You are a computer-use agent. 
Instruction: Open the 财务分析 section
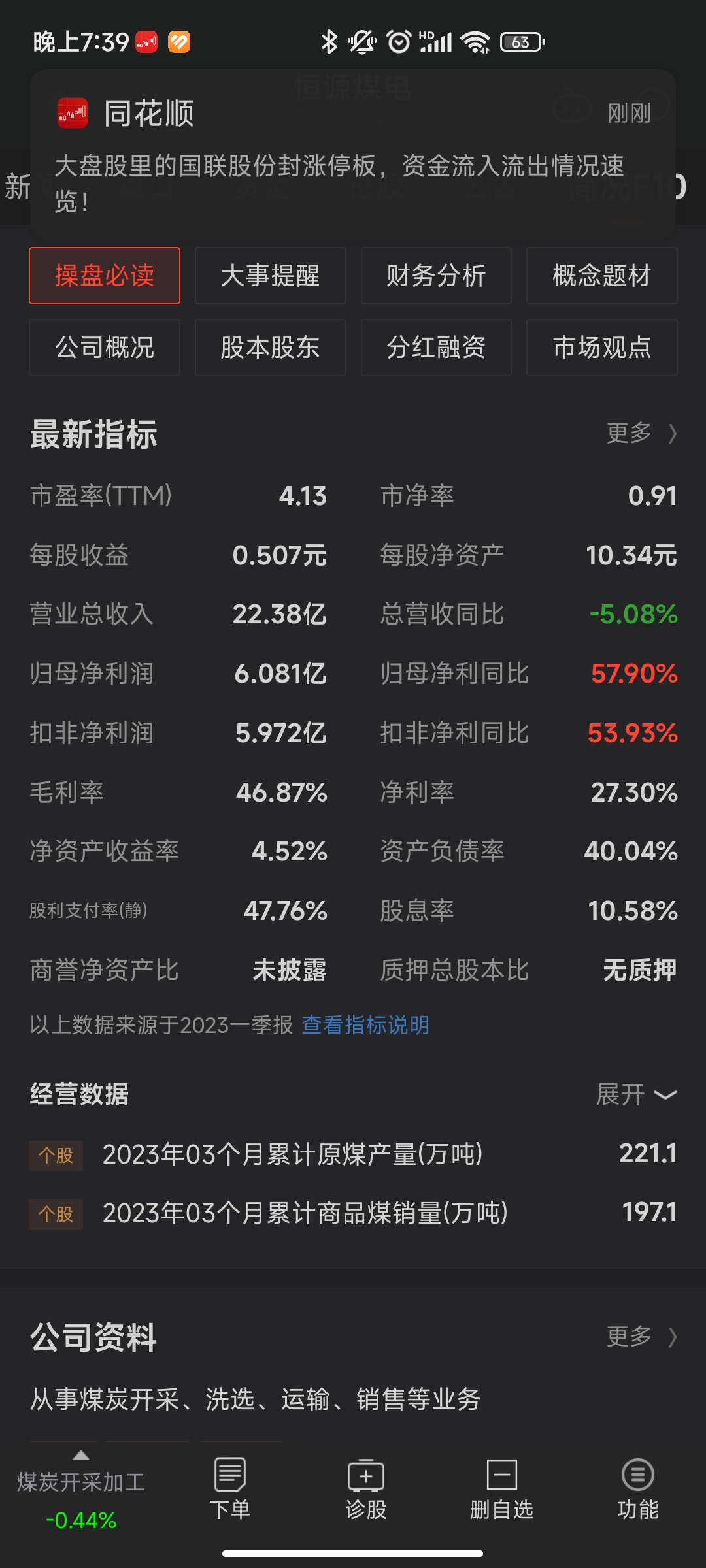coord(436,276)
